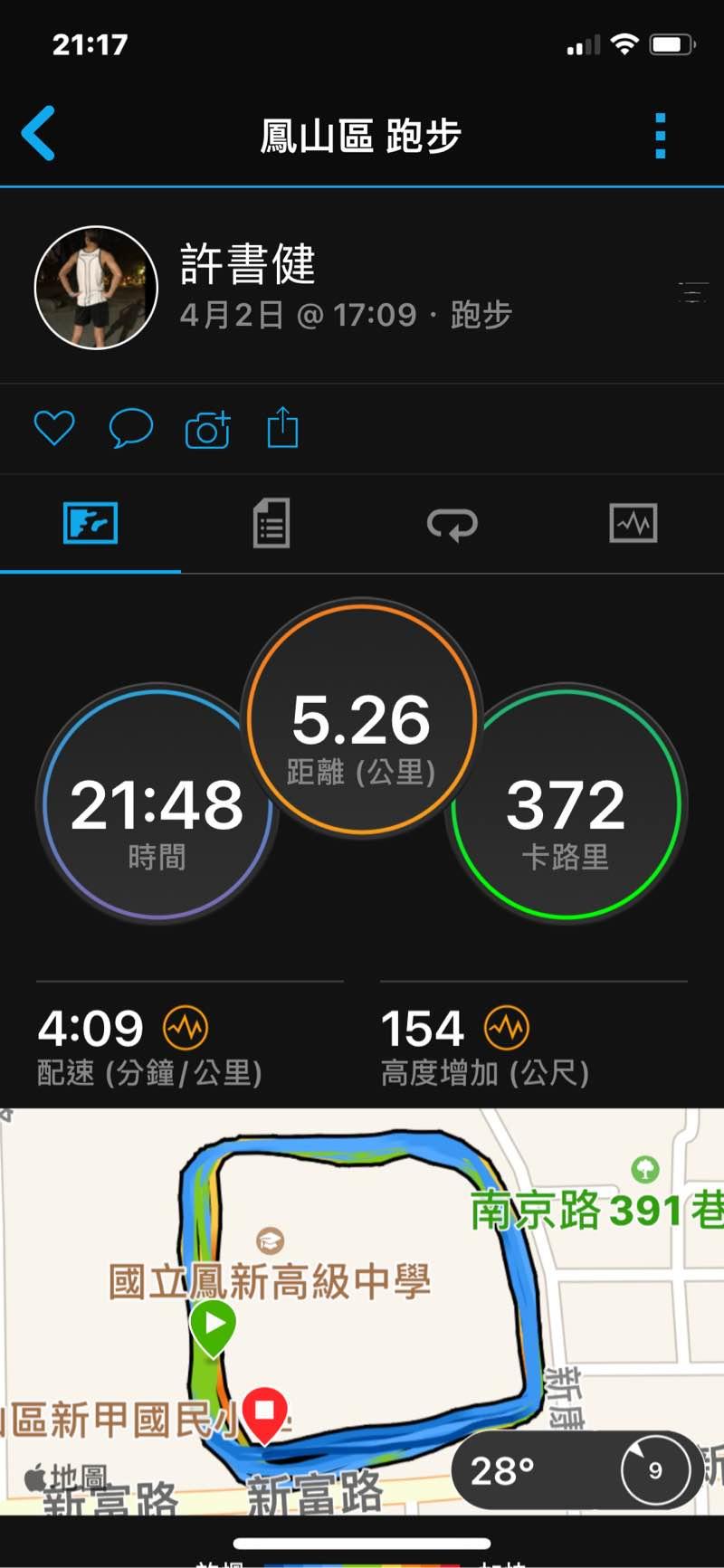
Task: Share this running activity
Action: pyautogui.click(x=282, y=427)
